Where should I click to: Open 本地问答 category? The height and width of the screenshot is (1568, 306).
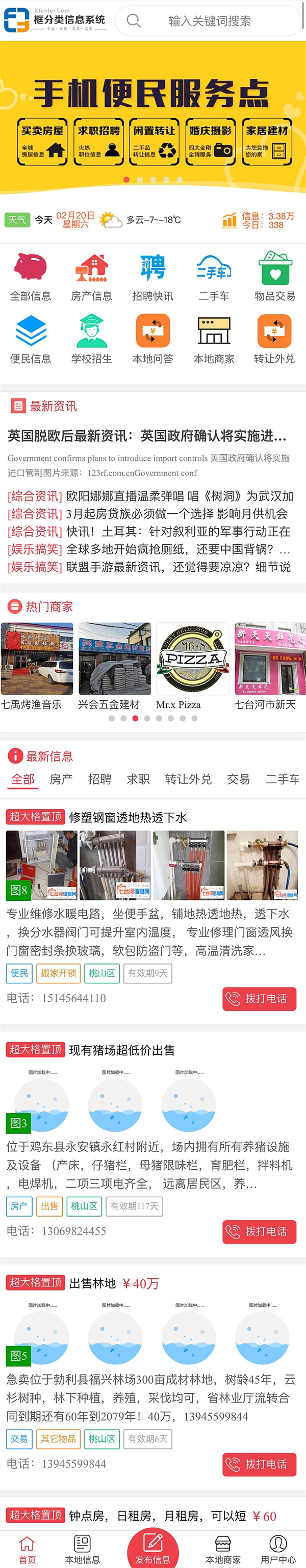point(152,339)
